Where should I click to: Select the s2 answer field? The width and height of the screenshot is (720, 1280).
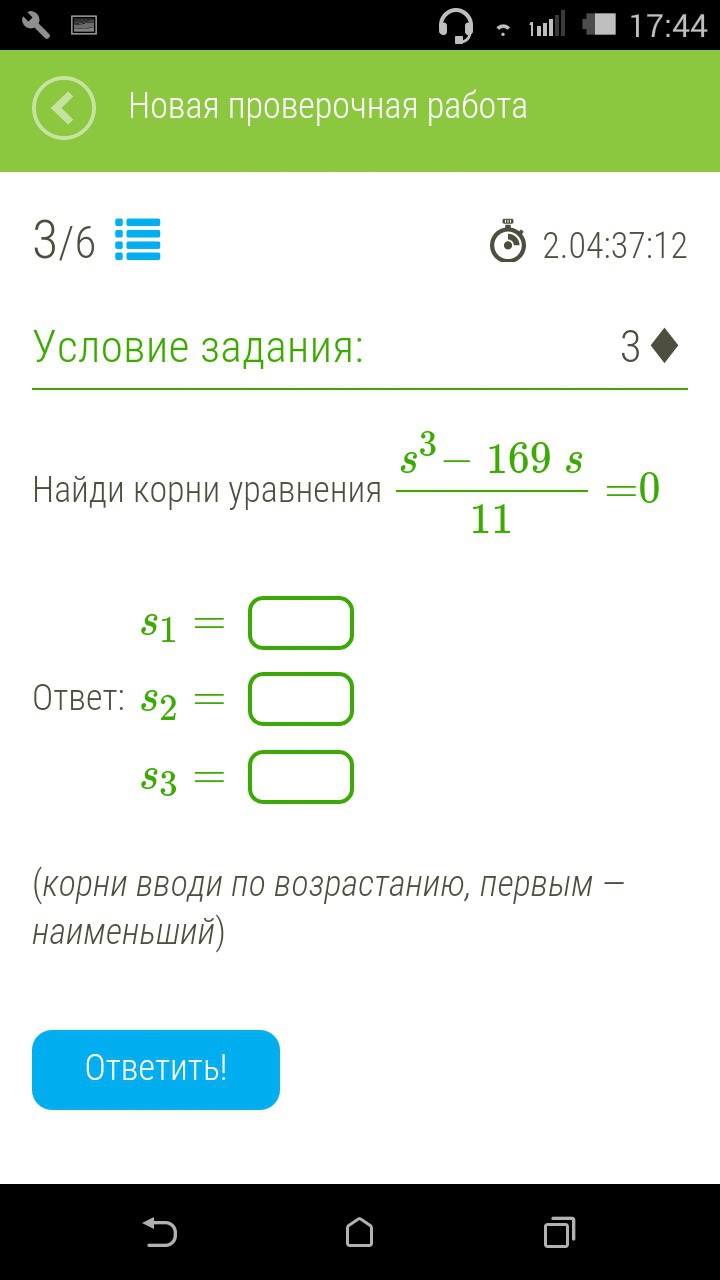coord(301,699)
